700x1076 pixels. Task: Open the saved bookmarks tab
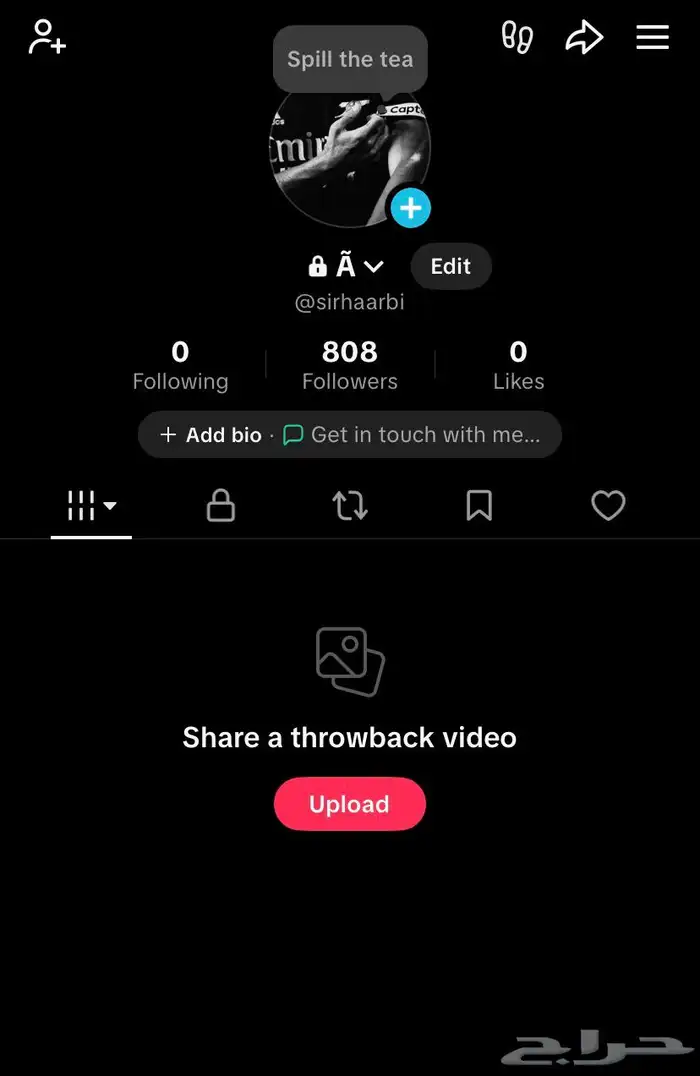tap(479, 506)
